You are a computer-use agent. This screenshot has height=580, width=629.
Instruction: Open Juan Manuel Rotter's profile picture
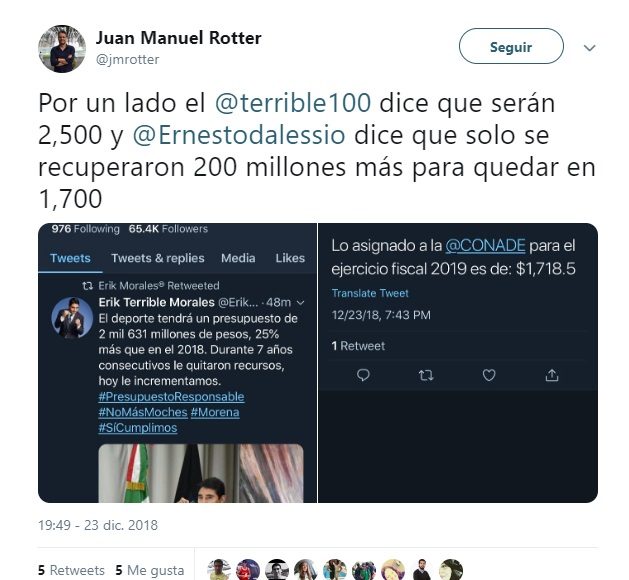(61, 49)
